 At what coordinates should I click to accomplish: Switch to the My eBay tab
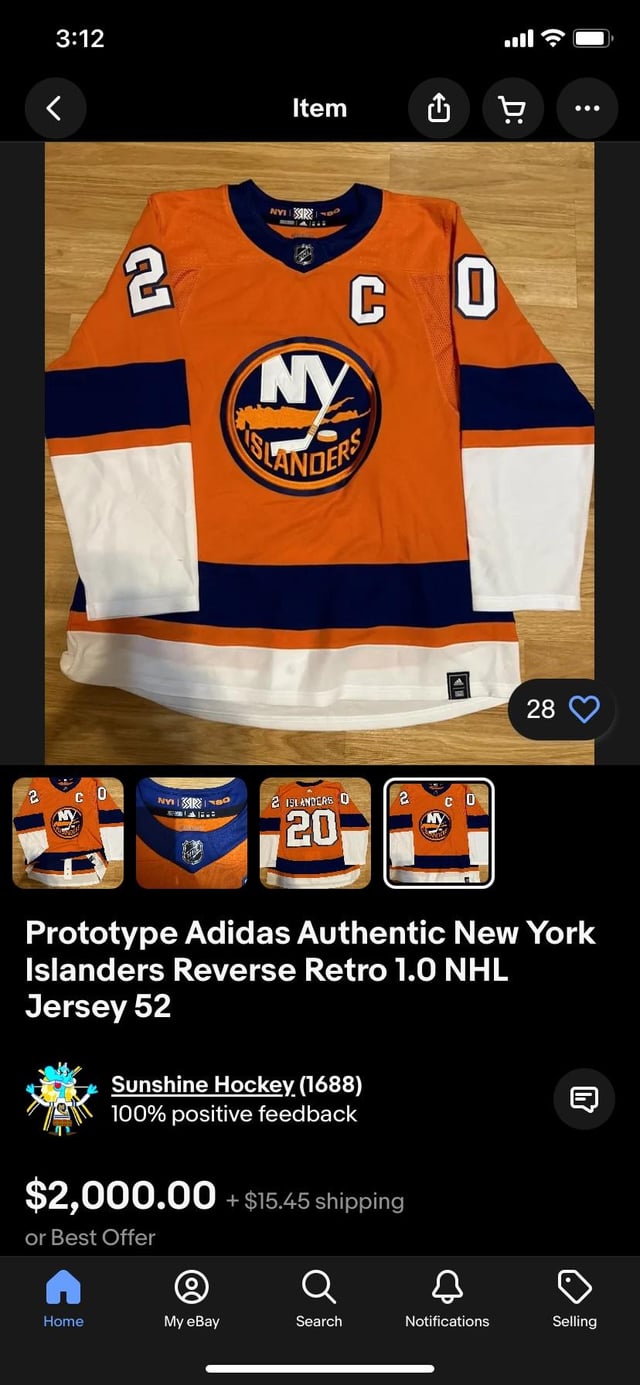191,1299
